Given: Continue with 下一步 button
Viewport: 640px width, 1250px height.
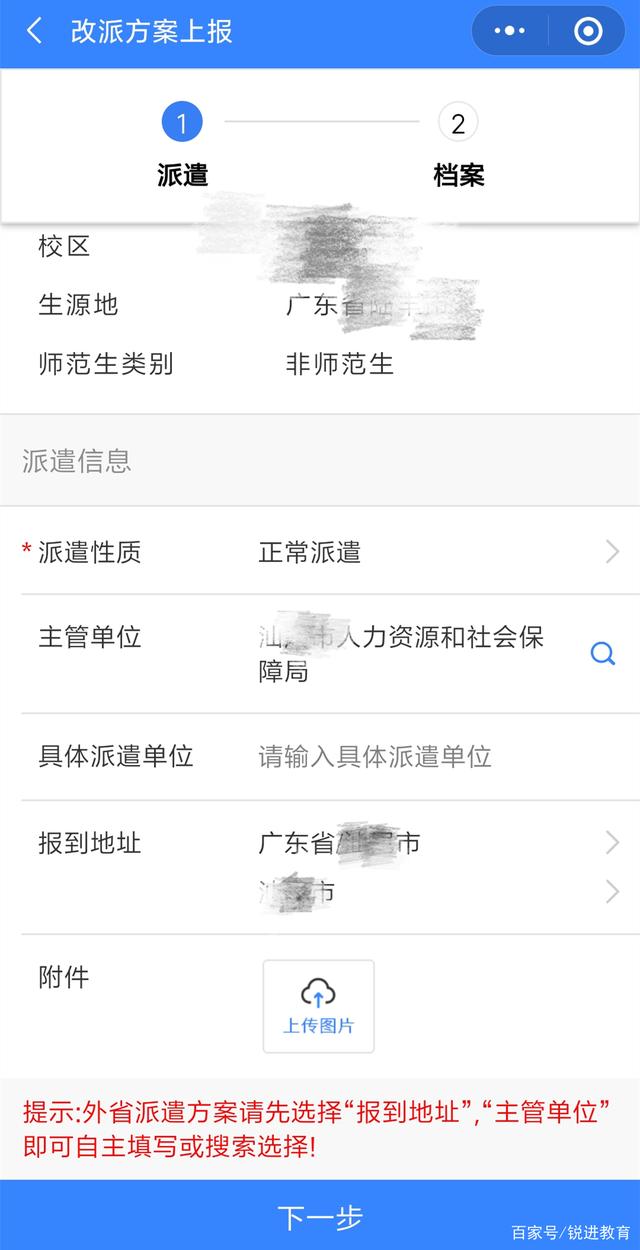Looking at the screenshot, I should tap(320, 1216).
